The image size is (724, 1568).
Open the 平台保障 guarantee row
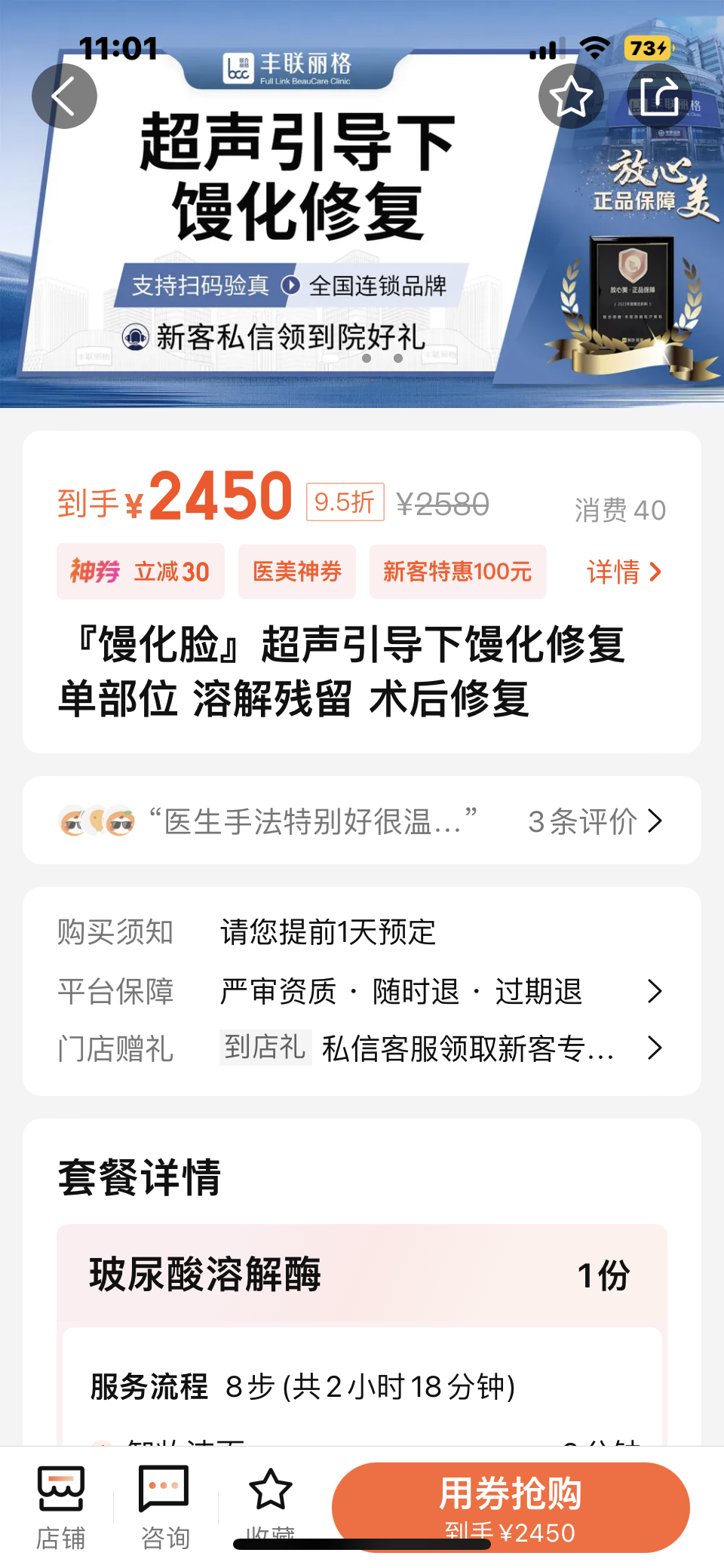tap(362, 991)
